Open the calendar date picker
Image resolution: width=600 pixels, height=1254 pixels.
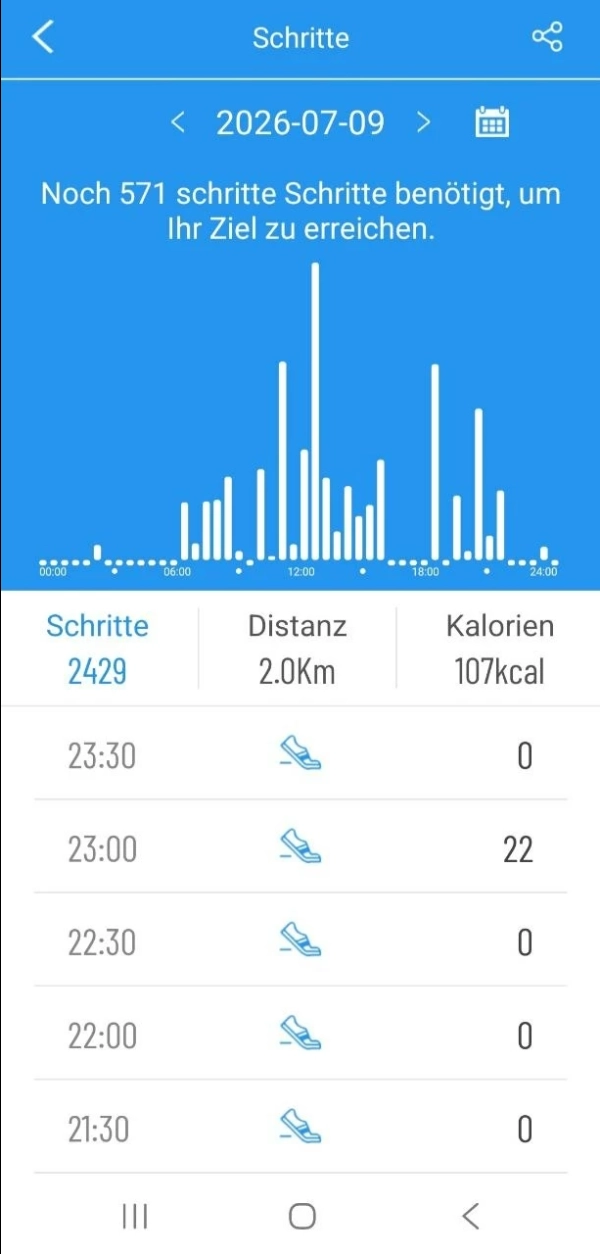pos(491,122)
